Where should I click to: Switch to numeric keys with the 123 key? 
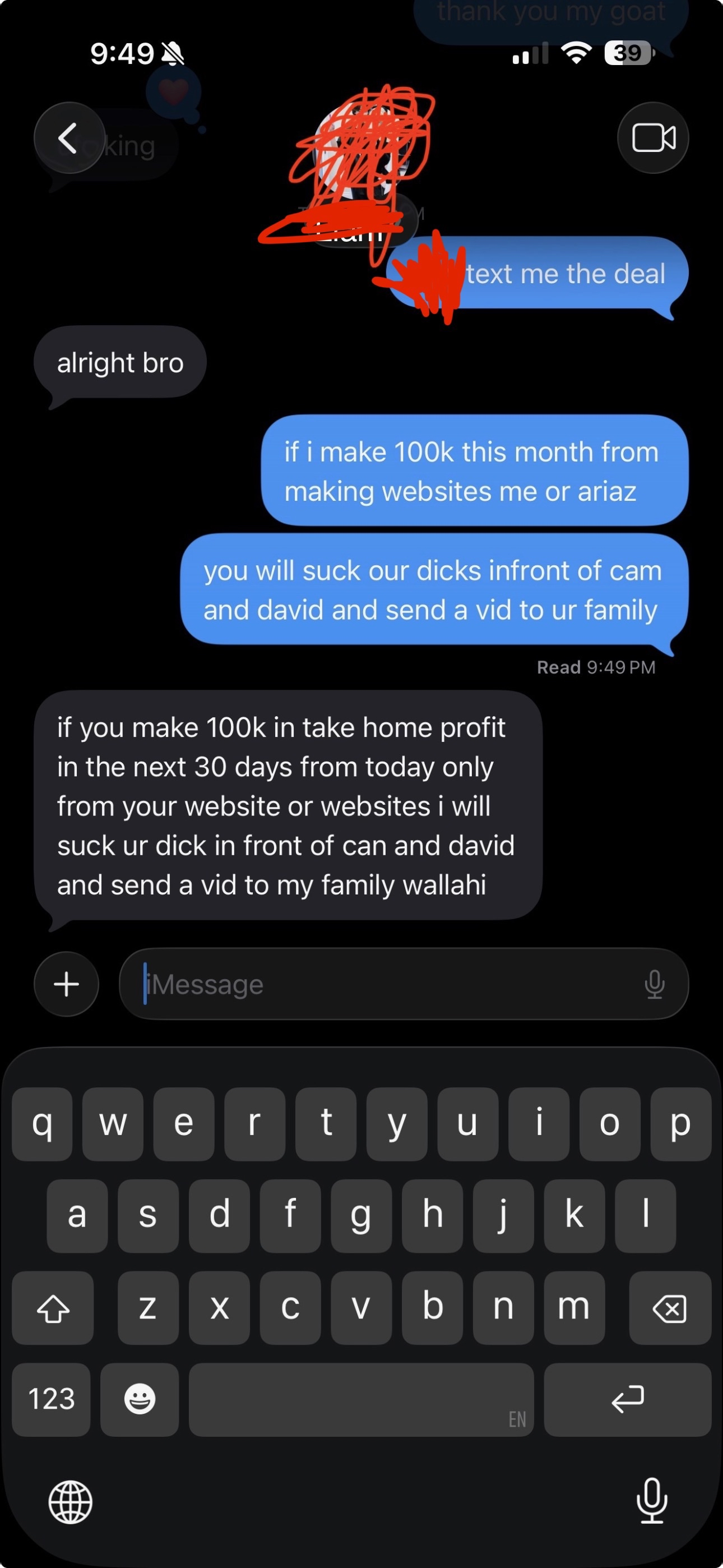pos(51,1399)
